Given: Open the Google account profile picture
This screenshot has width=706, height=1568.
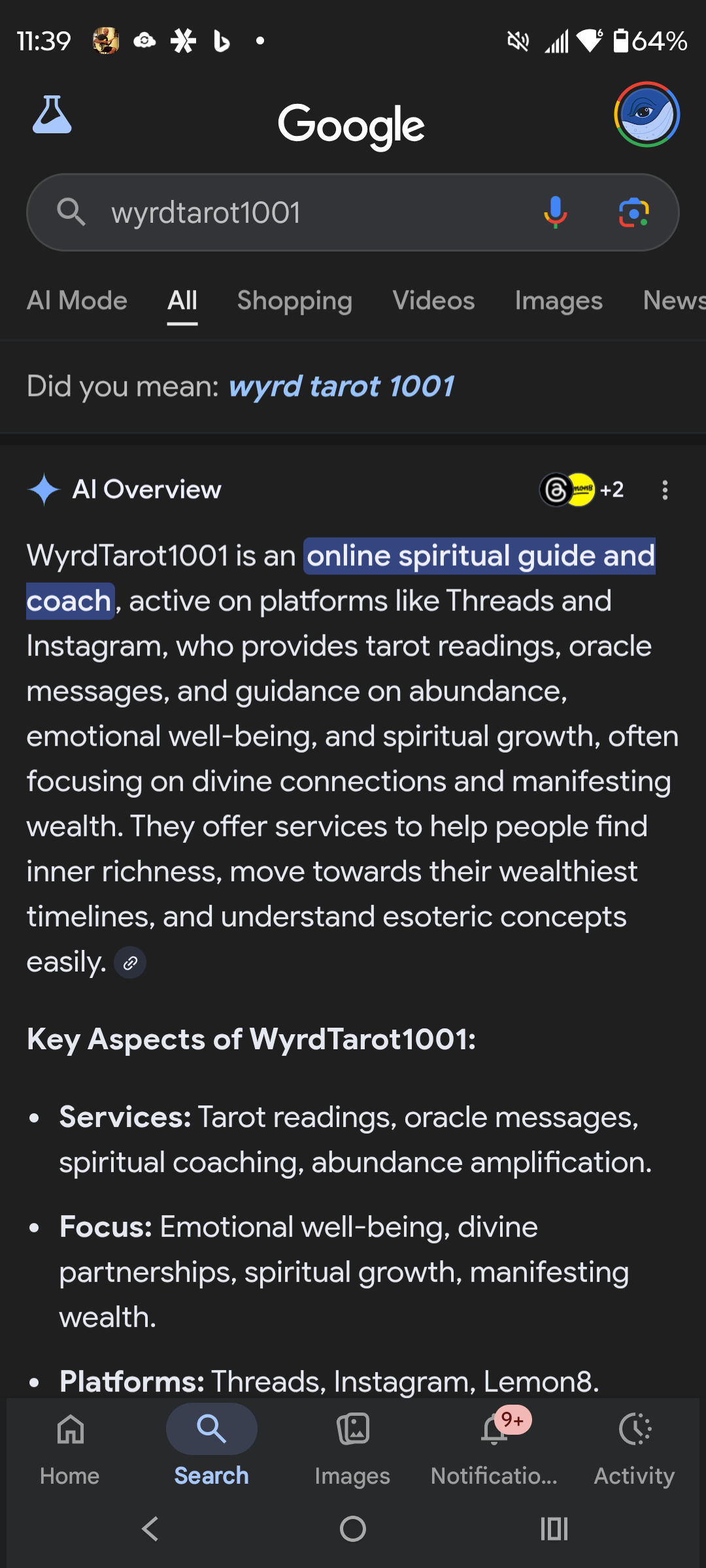Looking at the screenshot, I should (x=647, y=114).
